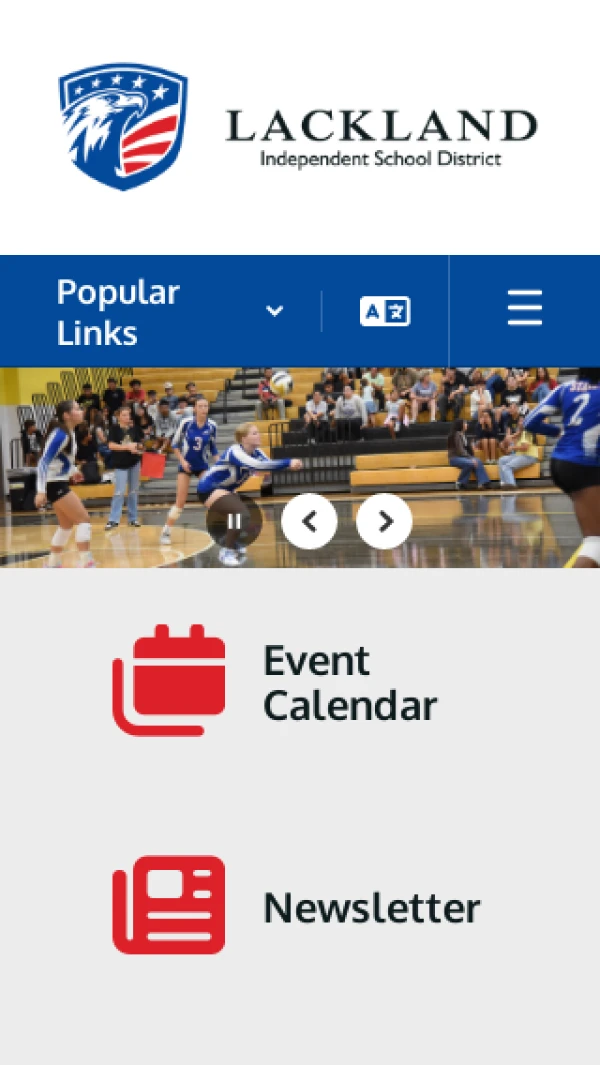Screen dimensions: 600x1065
Task: Go to Lackland ISD homepage via logo
Action: pyautogui.click(x=298, y=127)
